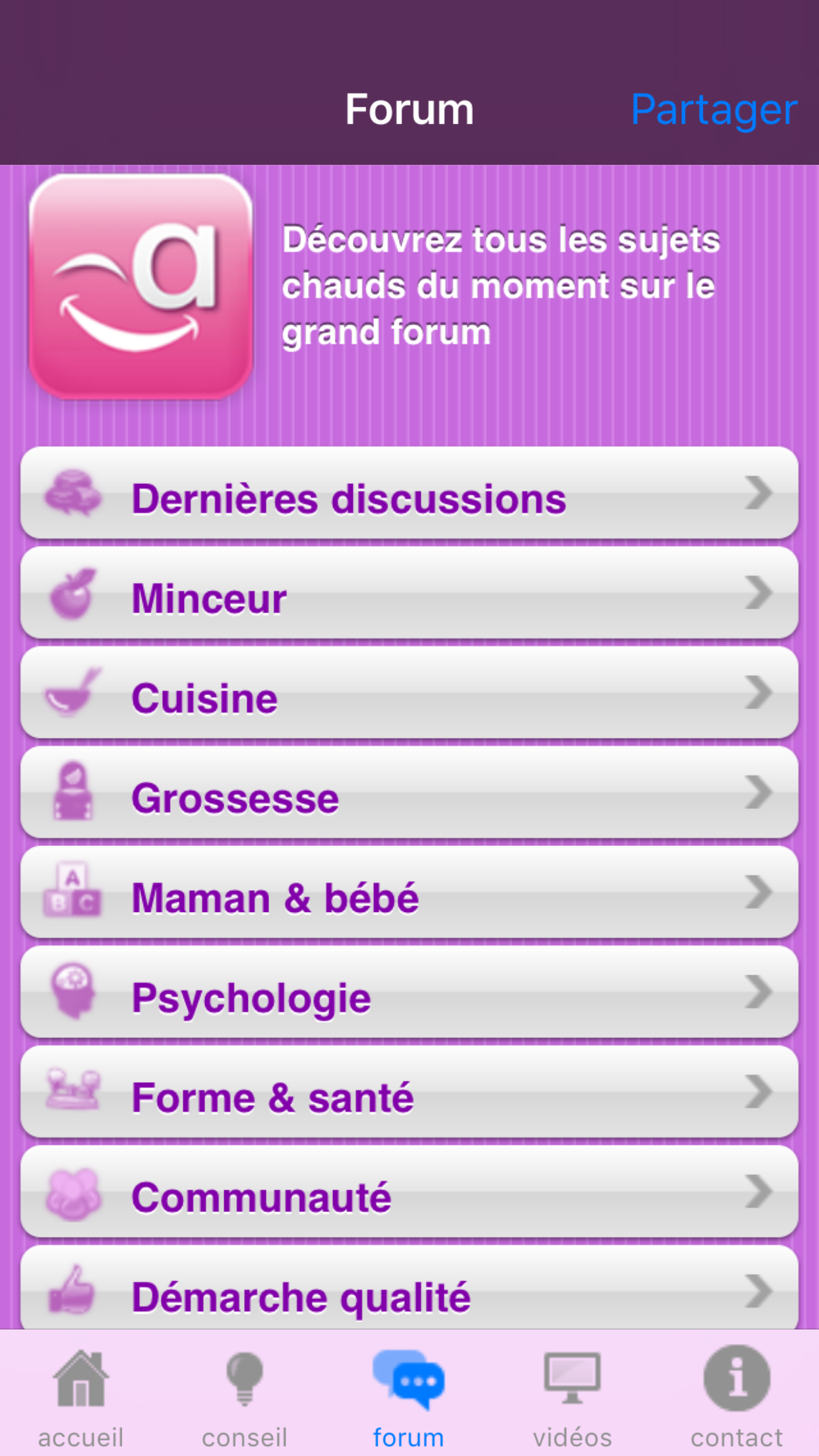Go to the conseil tab
Viewport: 819px width, 1456px height.
[x=245, y=1397]
